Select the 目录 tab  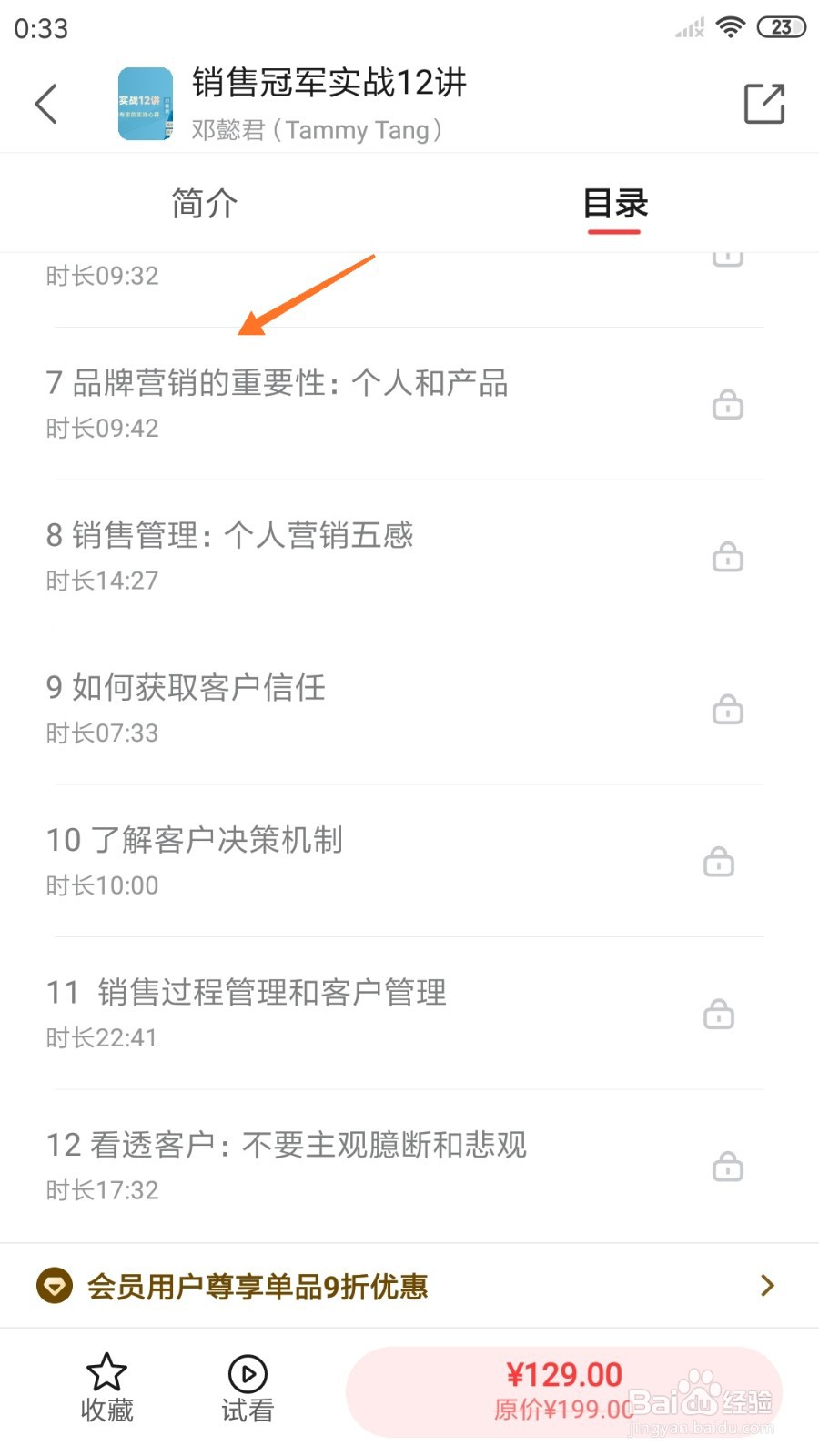click(614, 203)
